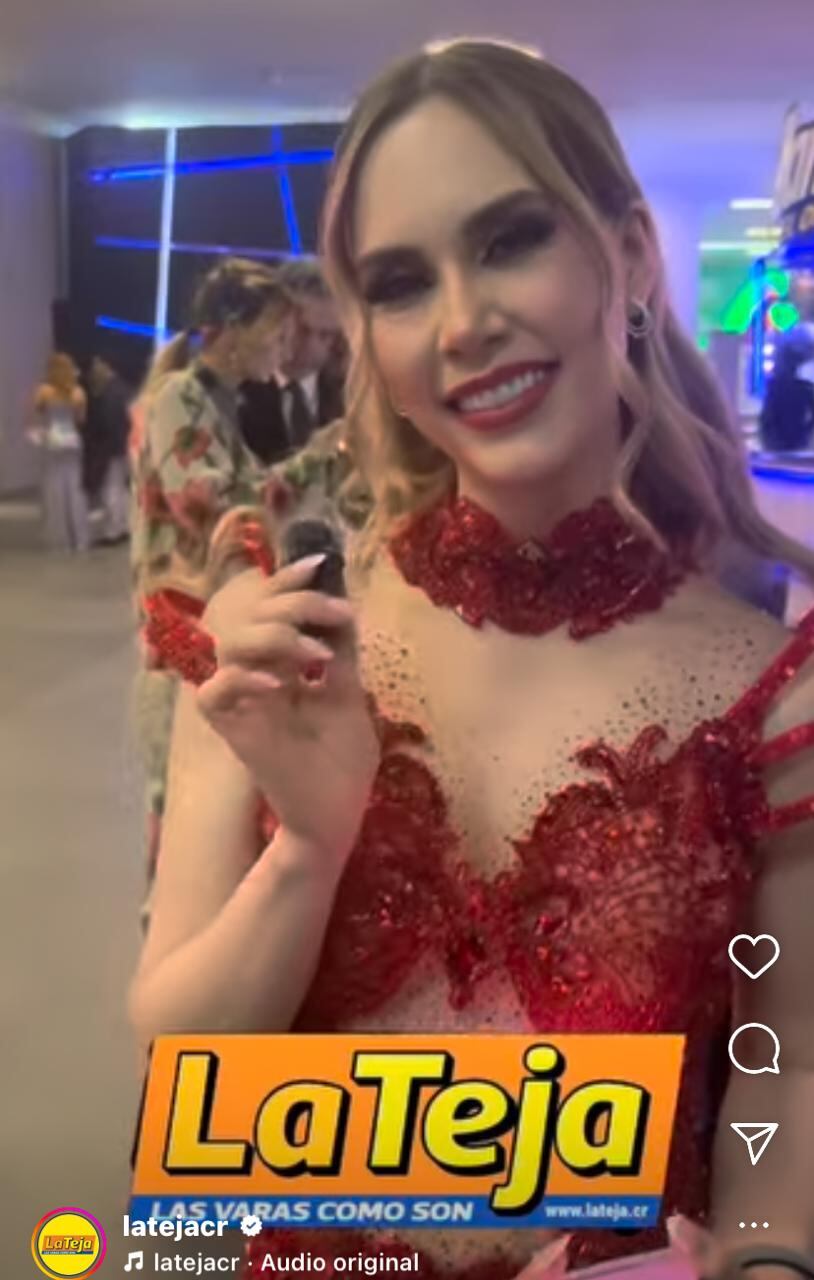This screenshot has height=1280, width=814.
Task: Open the three-dot more options menu
Action: coord(753,1225)
